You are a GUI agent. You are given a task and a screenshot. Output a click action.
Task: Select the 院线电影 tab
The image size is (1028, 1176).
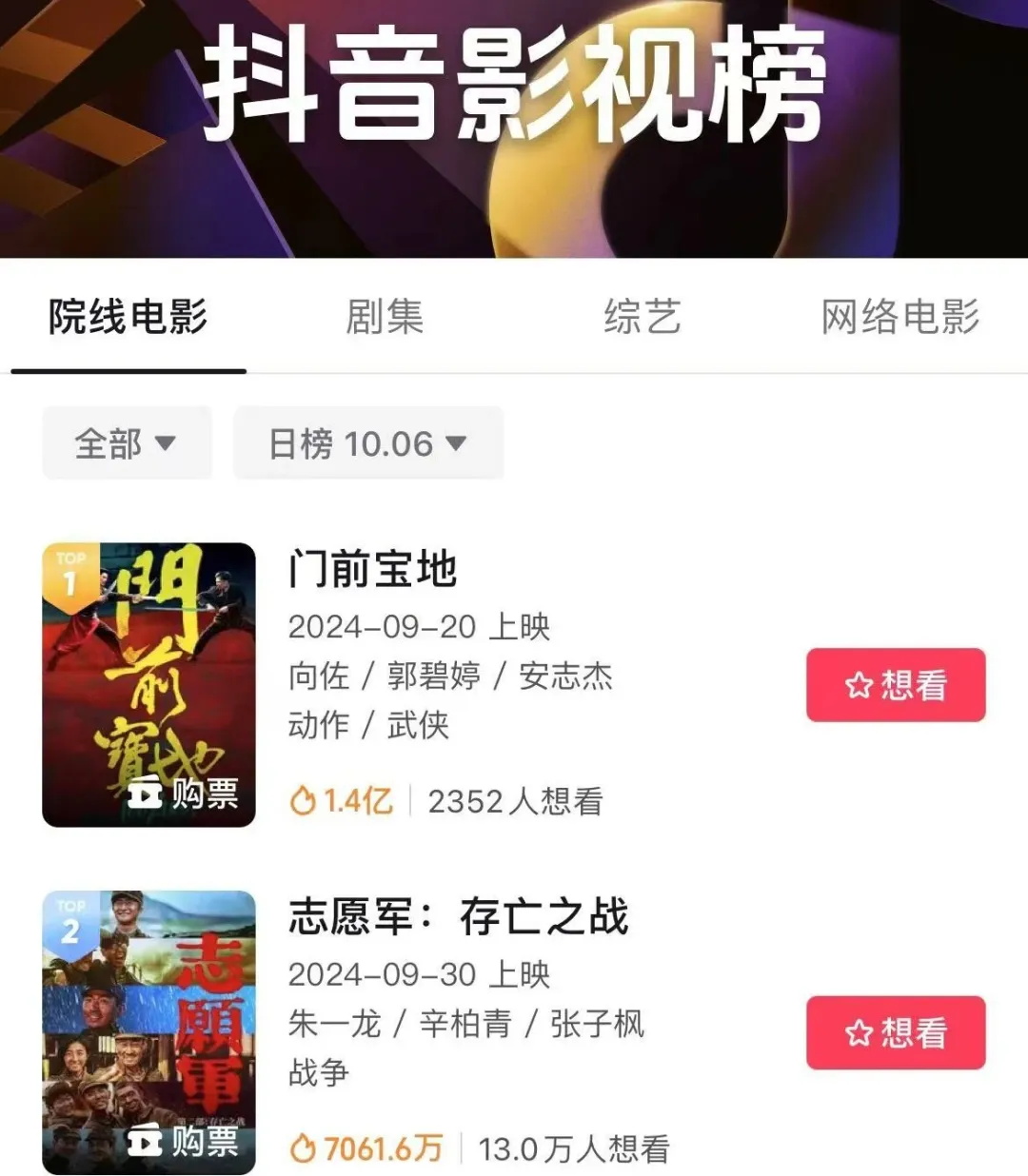tap(128, 317)
